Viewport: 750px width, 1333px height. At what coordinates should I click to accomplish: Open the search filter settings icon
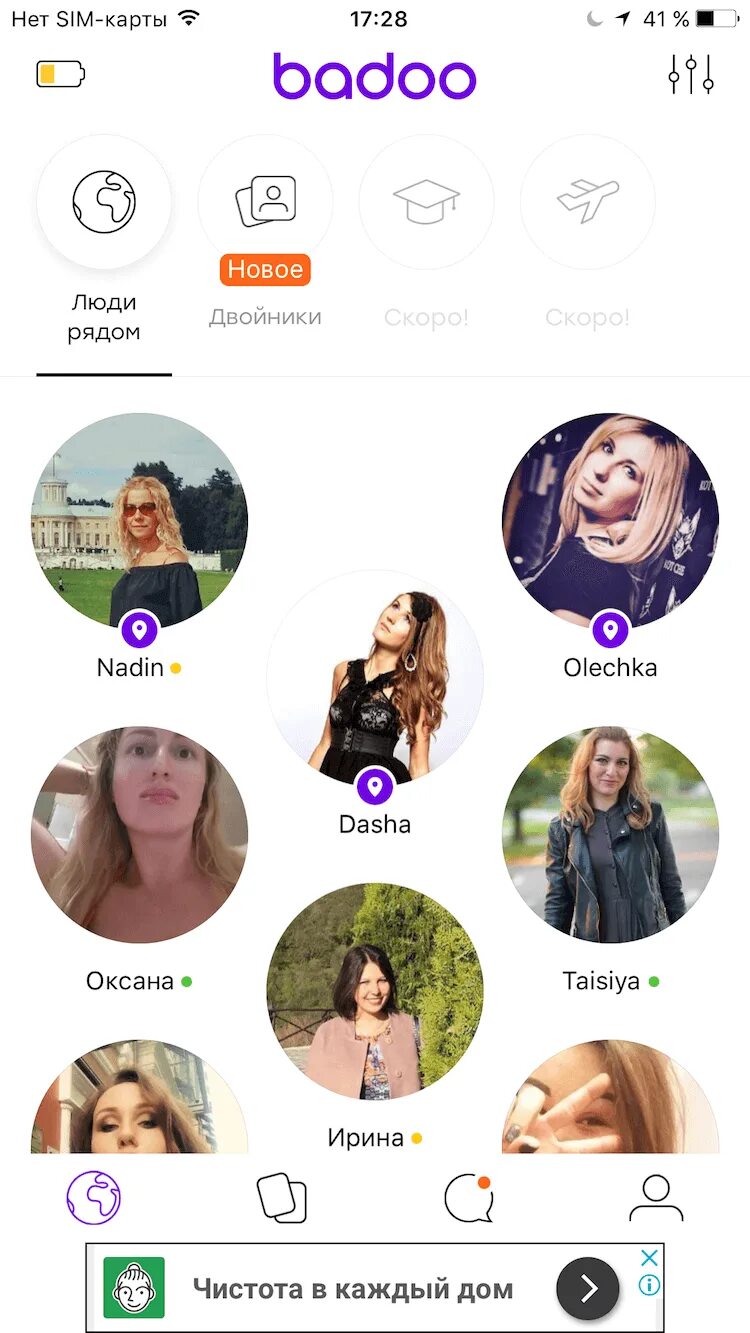692,75
